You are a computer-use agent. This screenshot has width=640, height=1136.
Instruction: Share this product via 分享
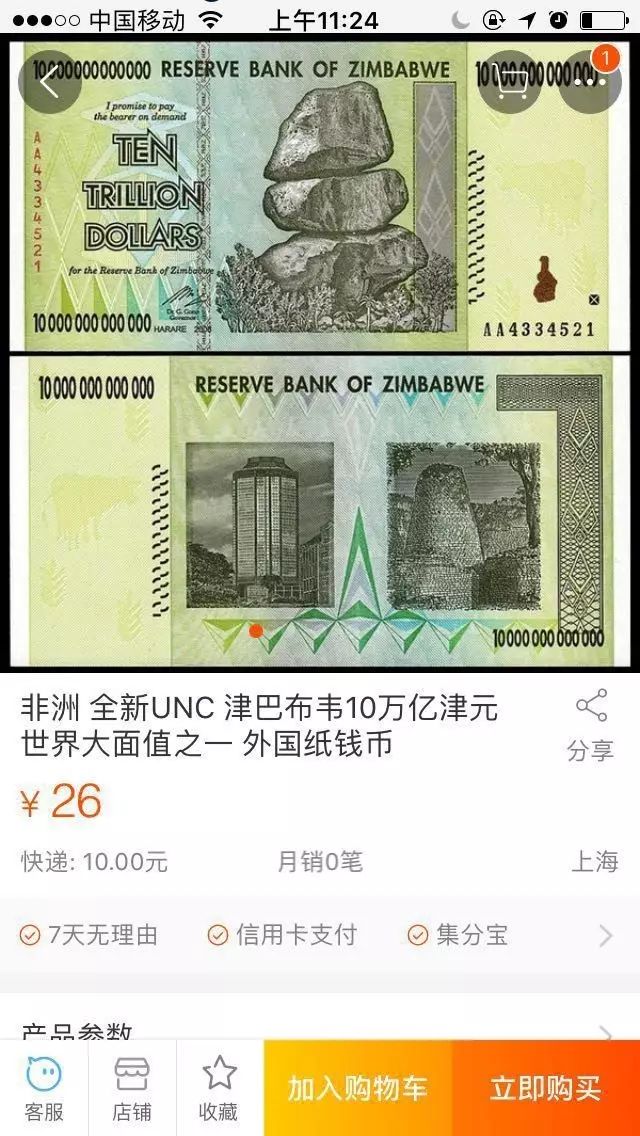(590, 724)
